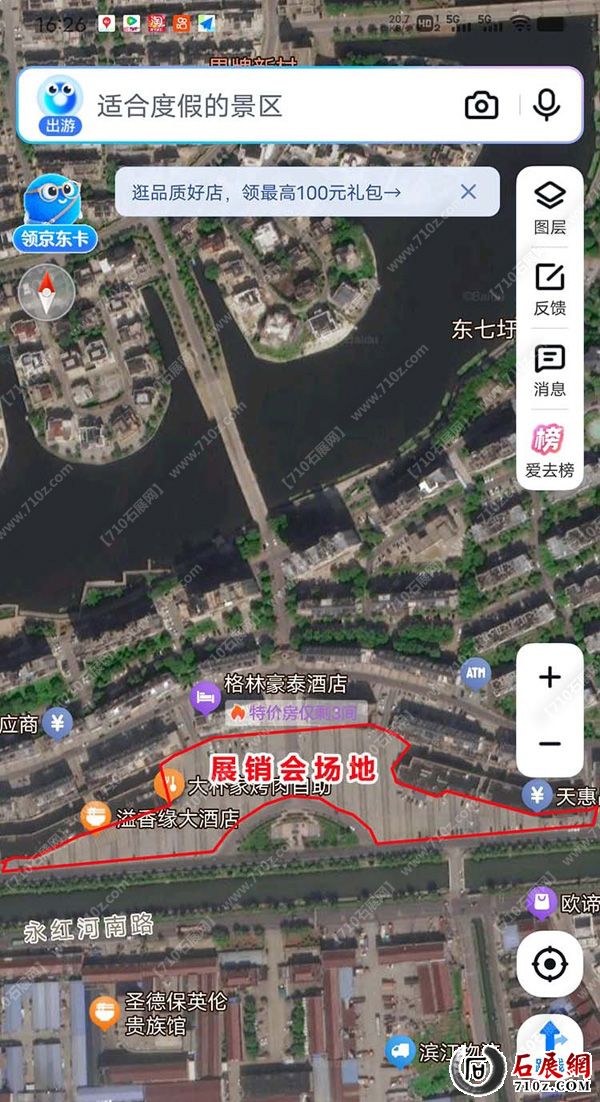
Task: Select the 大木家烤肉自助 restaurant marker
Action: coord(169,783)
